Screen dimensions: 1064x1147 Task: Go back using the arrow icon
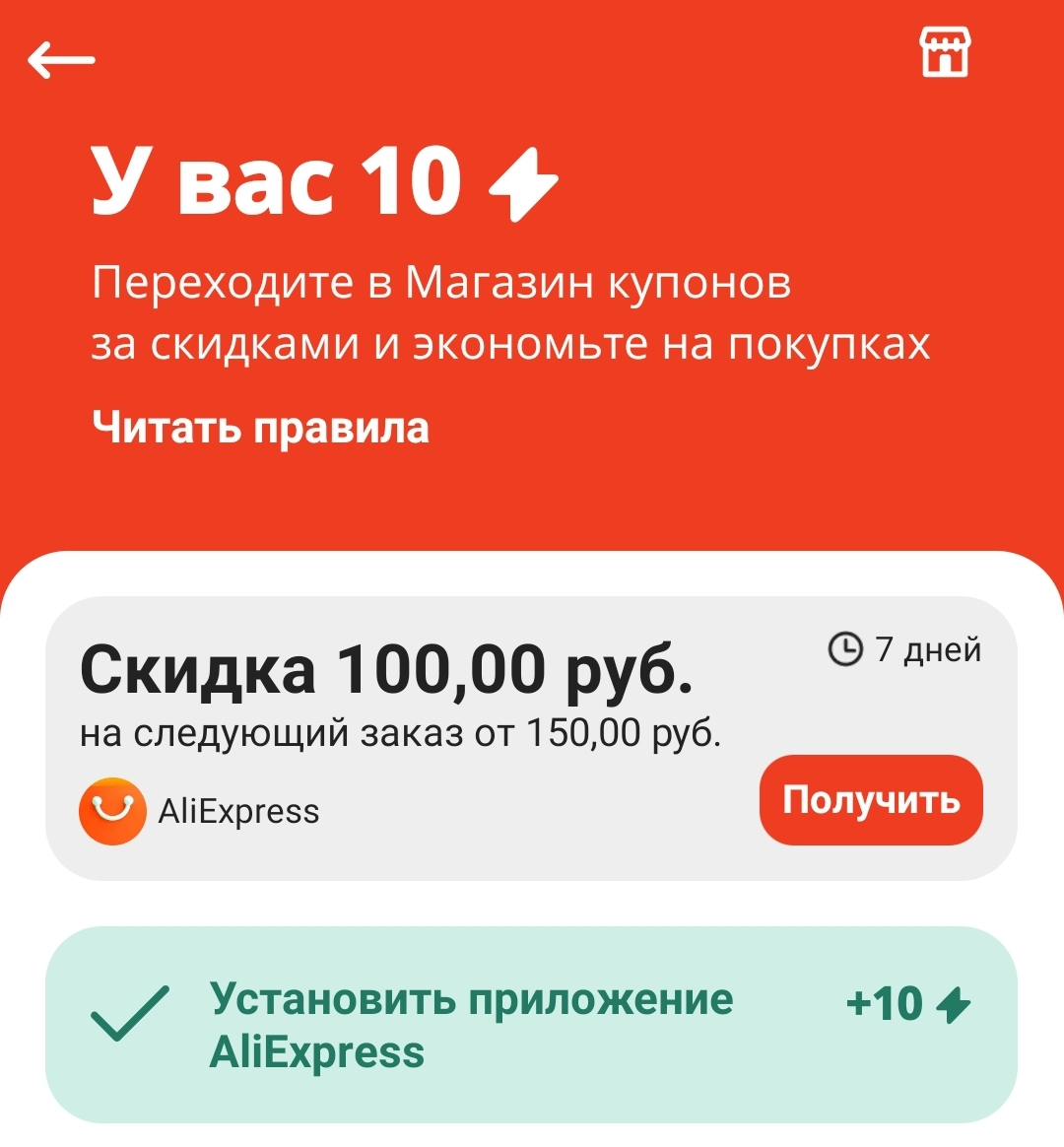(x=61, y=59)
